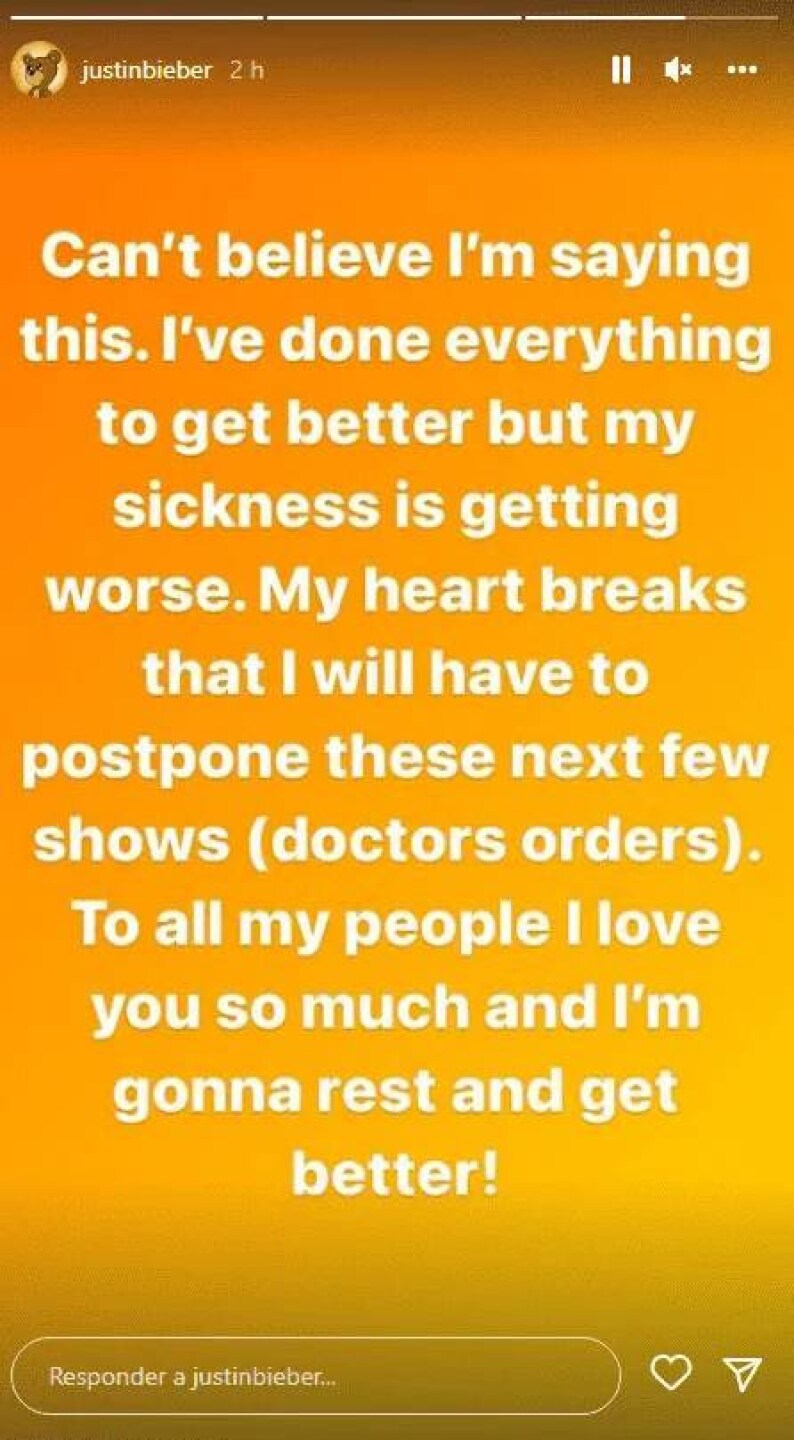The width and height of the screenshot is (794, 1440).
Task: Share the story via paper plane icon
Action: click(x=742, y=1374)
